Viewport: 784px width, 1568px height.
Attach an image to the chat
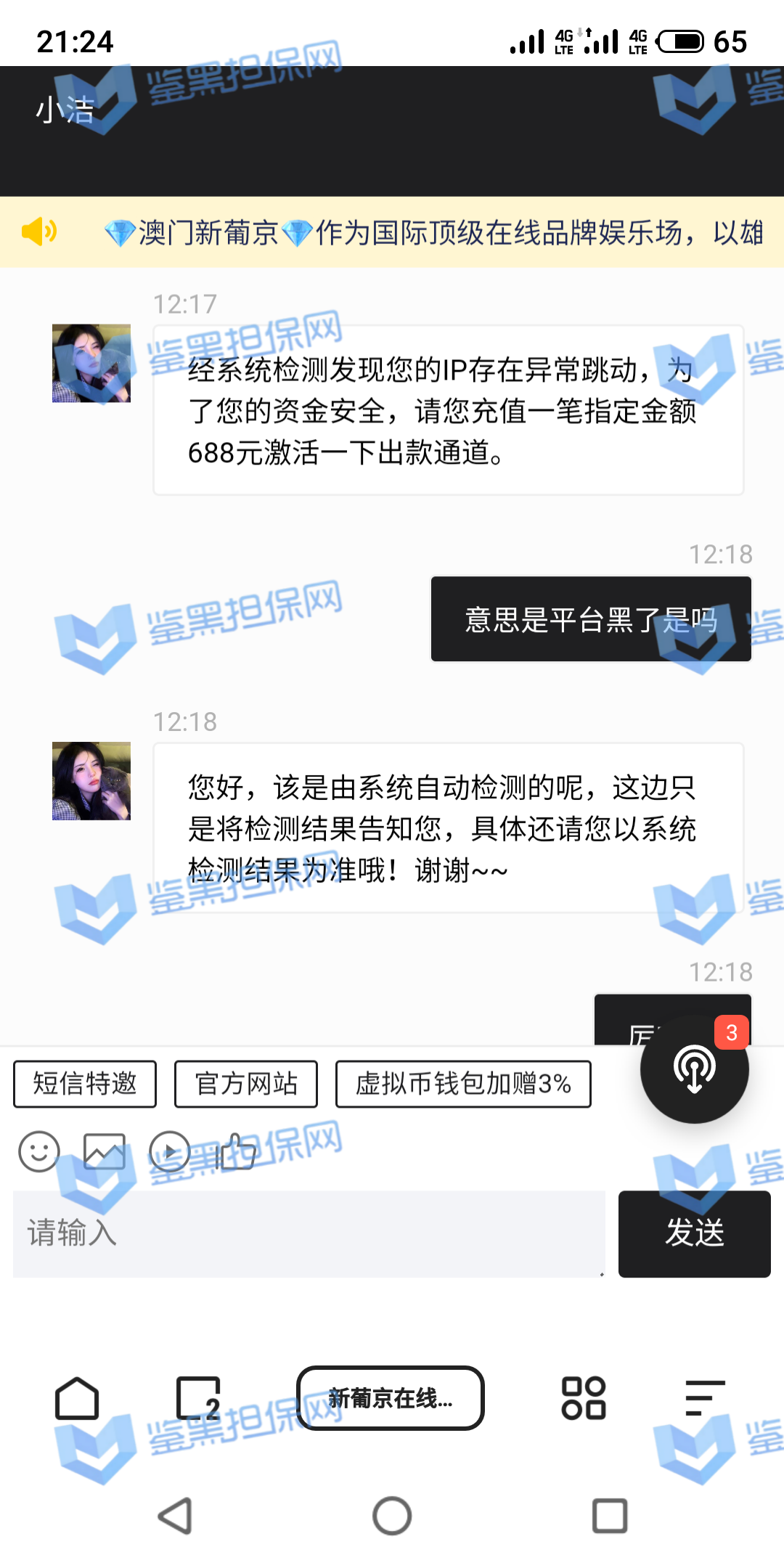click(x=105, y=1151)
